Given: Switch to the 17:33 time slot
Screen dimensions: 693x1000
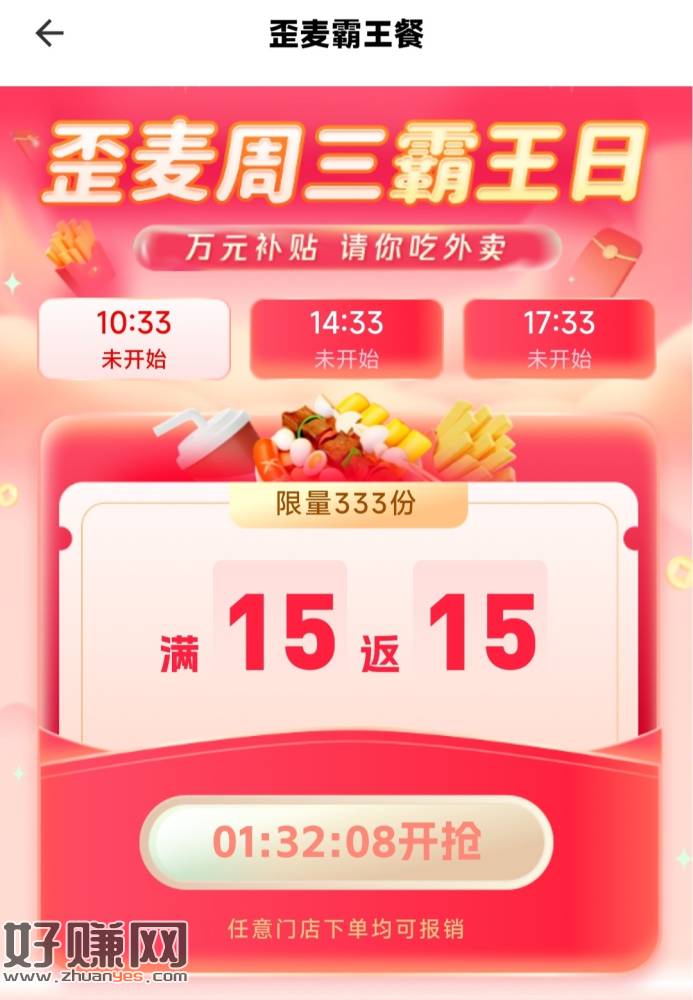Looking at the screenshot, I should 559,340.
